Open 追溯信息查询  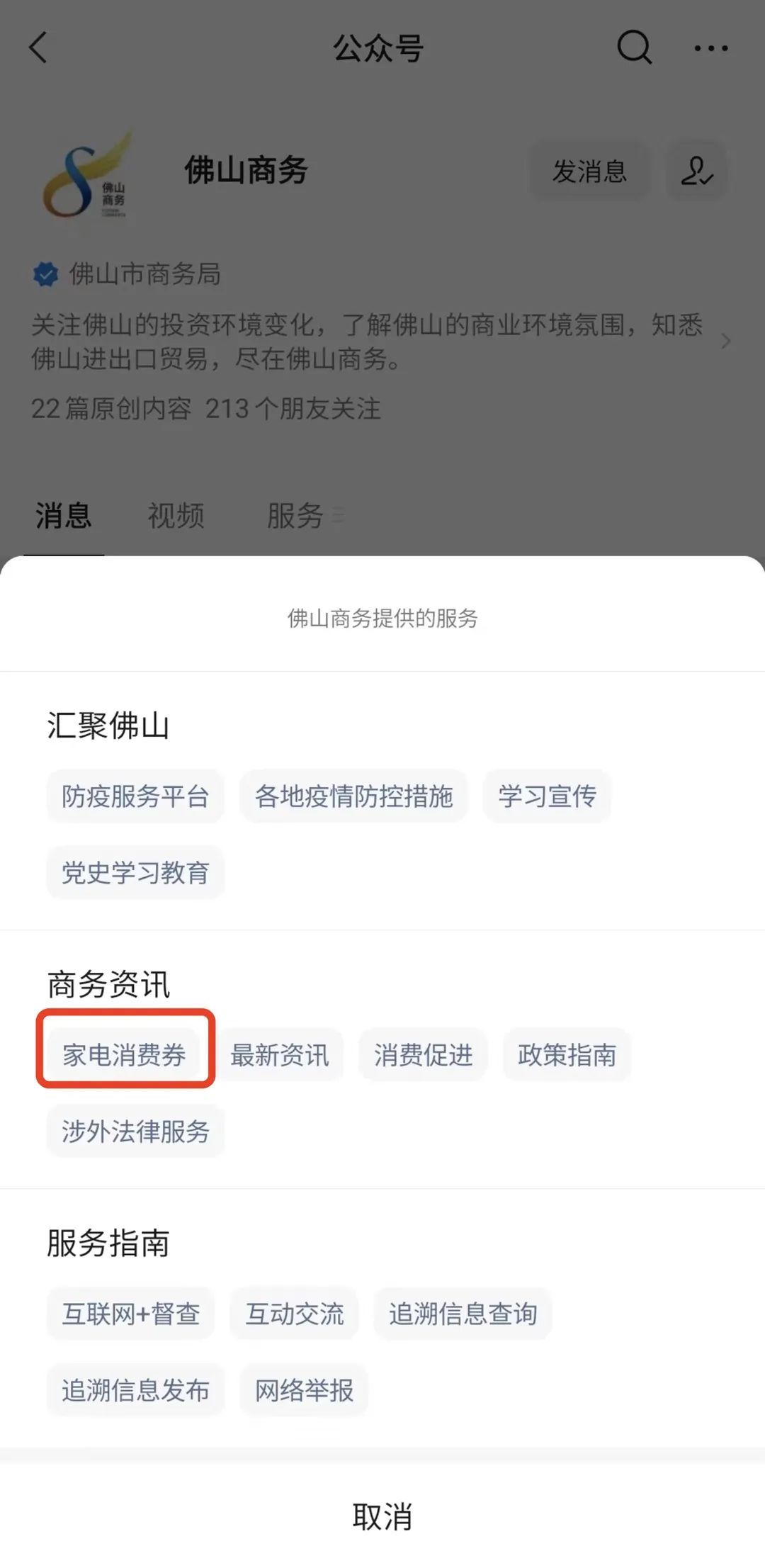tap(463, 1313)
